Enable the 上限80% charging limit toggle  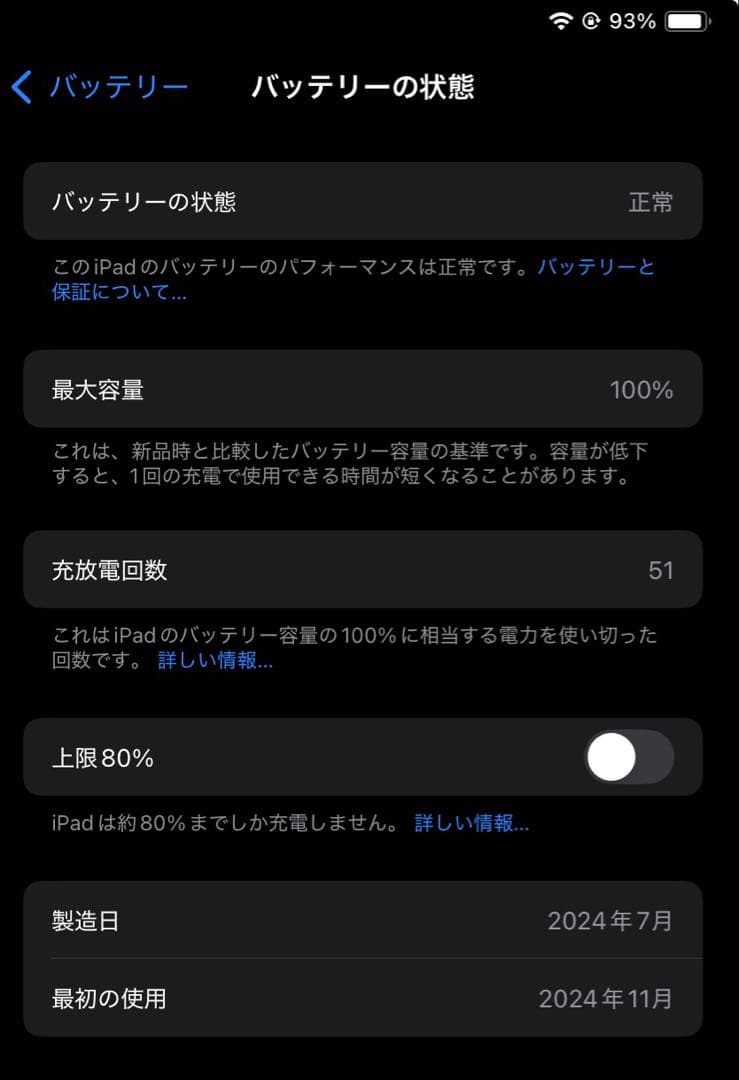click(x=629, y=758)
